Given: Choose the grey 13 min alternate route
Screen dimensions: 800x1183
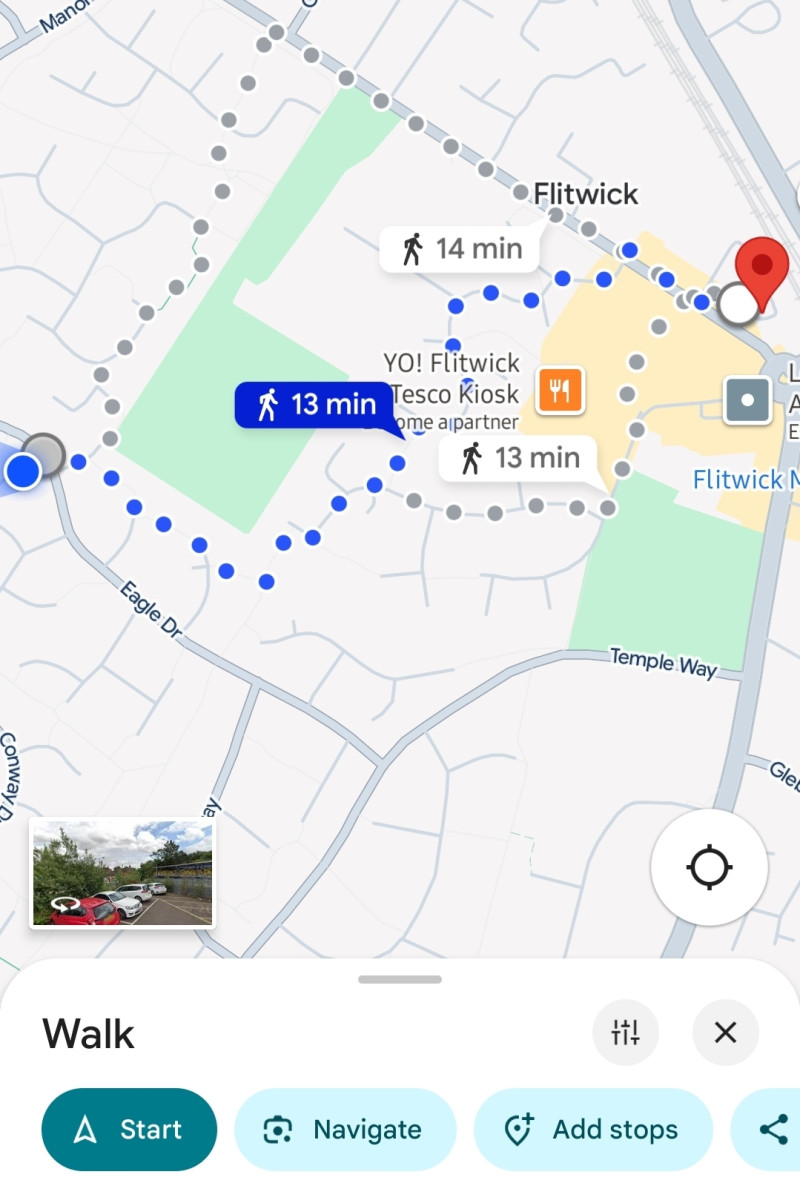Looking at the screenshot, I should pos(518,459).
